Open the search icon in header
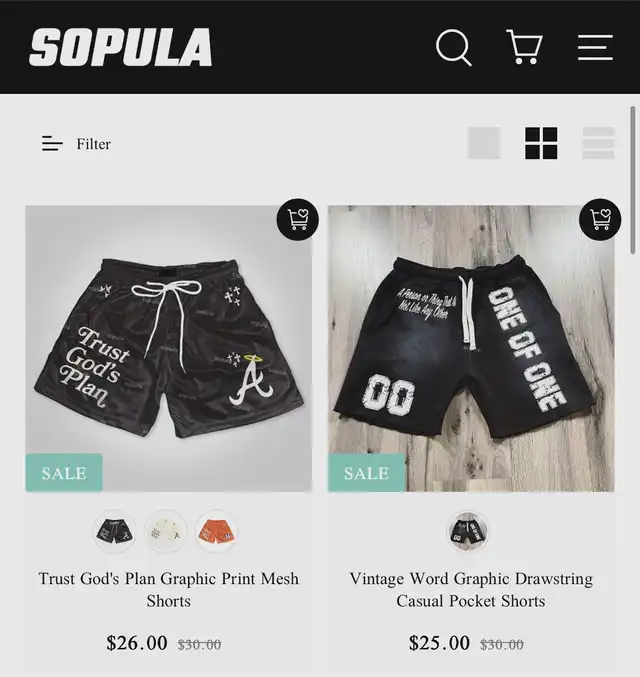The height and width of the screenshot is (677, 640). 453,47
